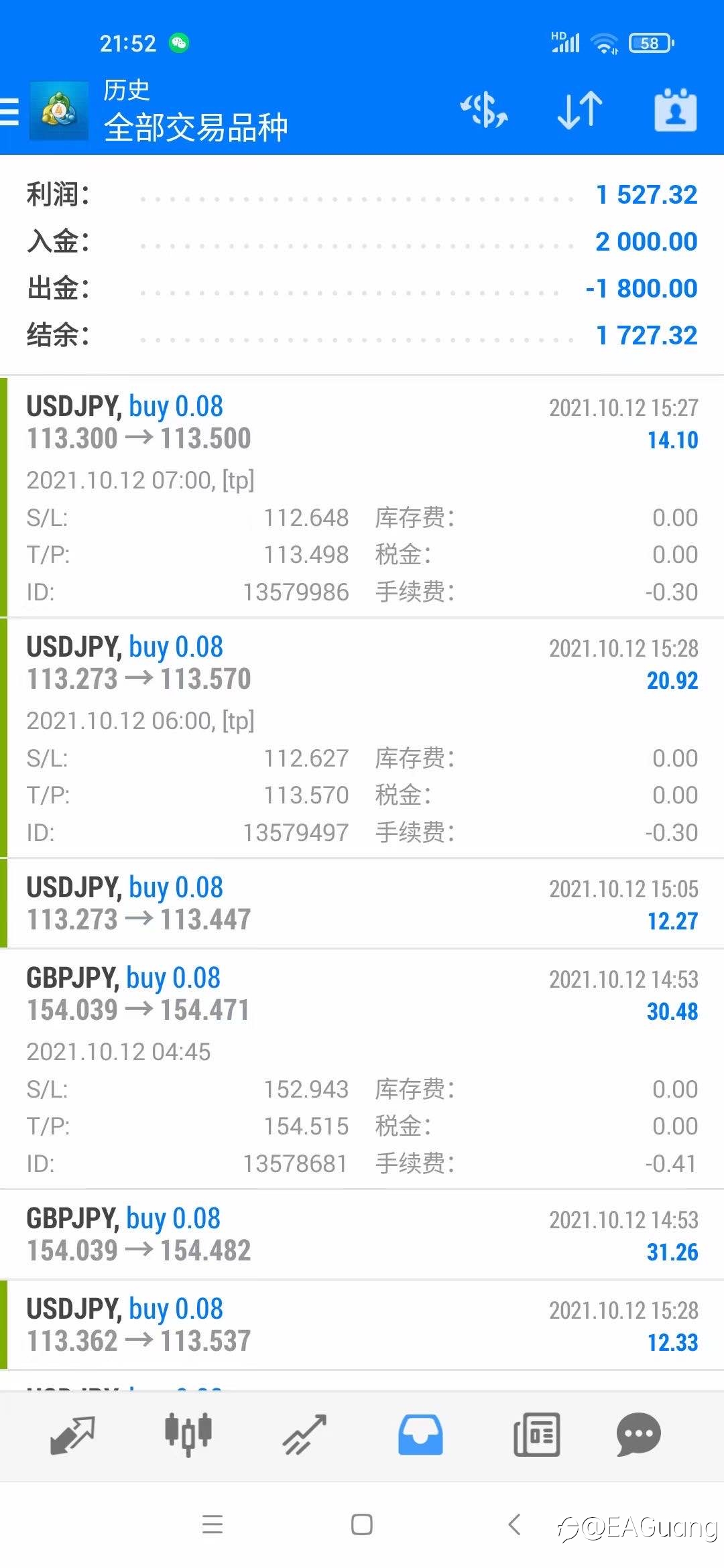Expand the USDJPY trade with profit 12.27
724x1568 pixels.
362,903
